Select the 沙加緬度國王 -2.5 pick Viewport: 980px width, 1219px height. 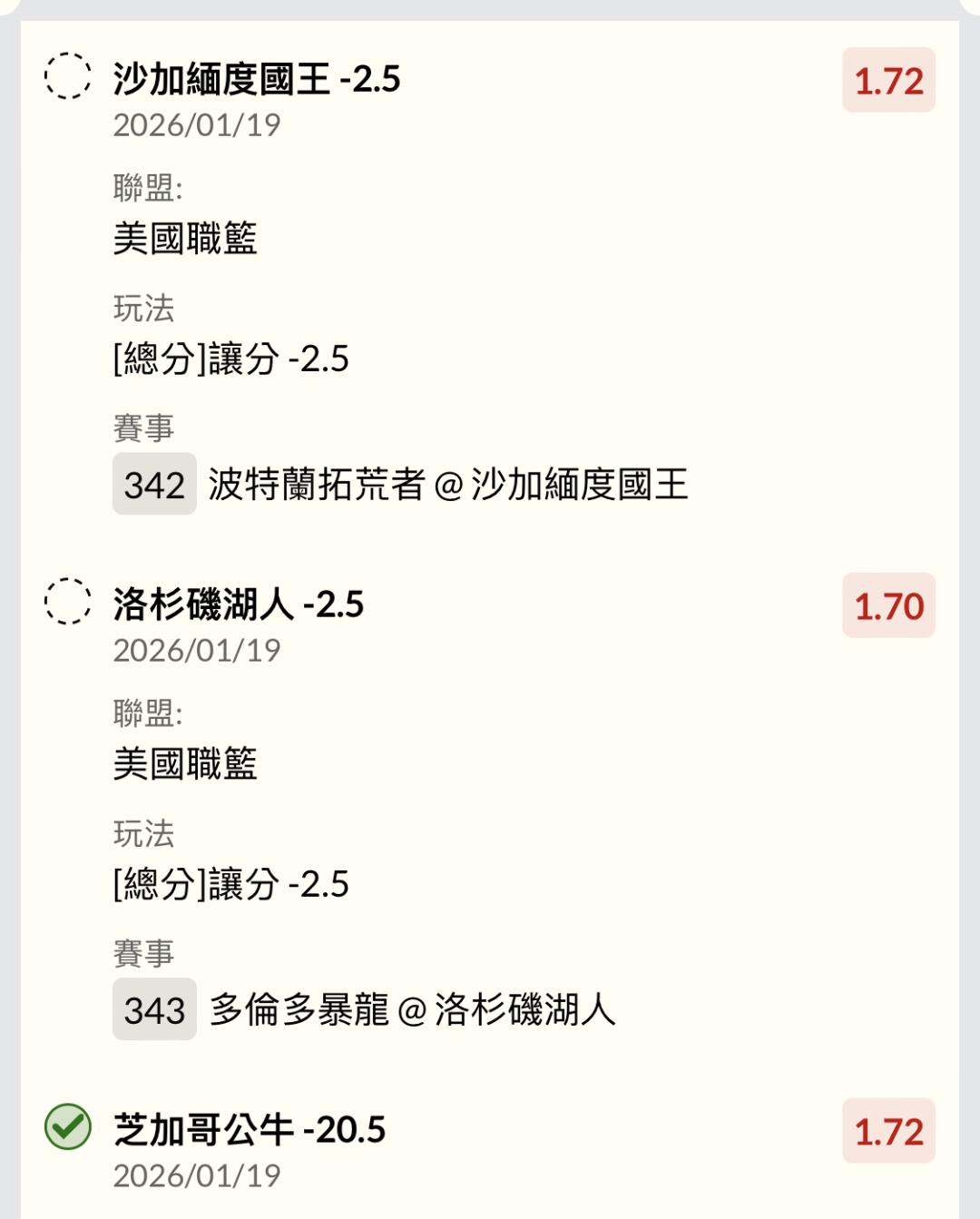coord(68,76)
